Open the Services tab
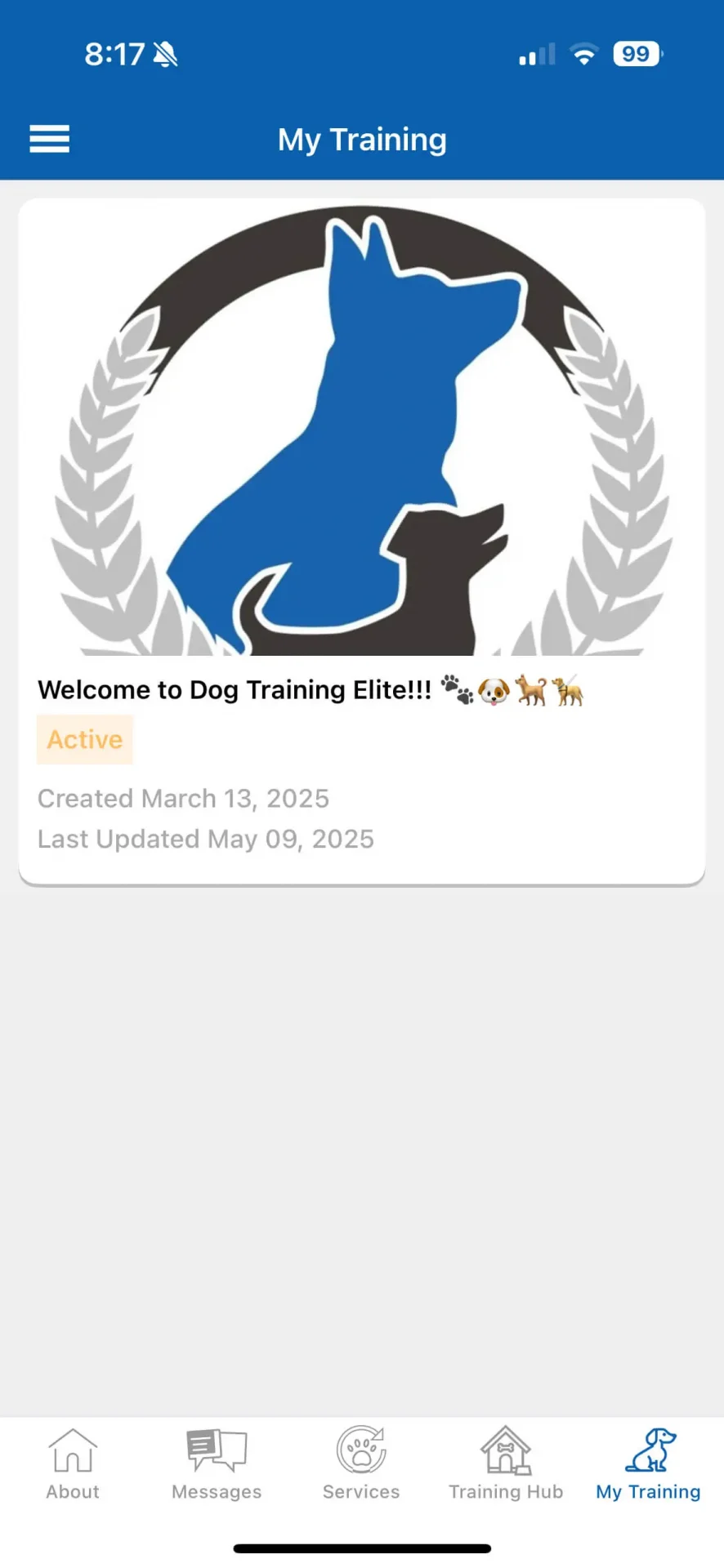 (361, 1464)
